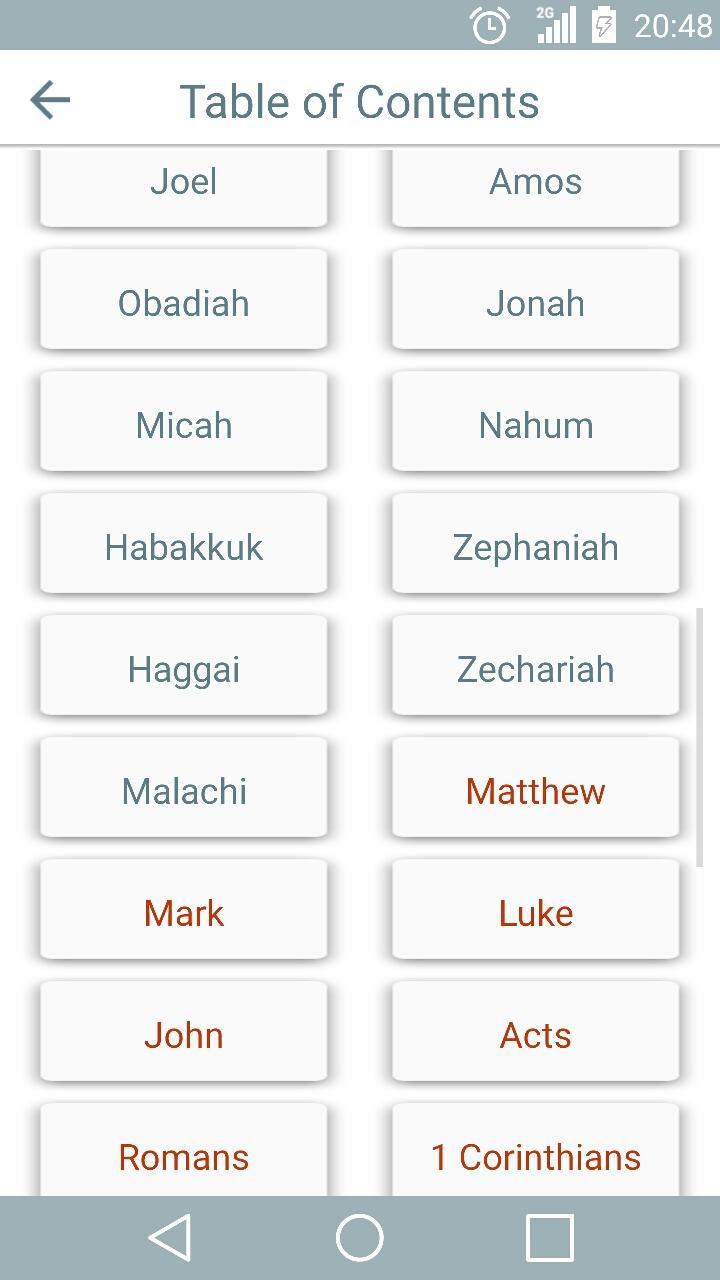Open the book of Amos
This screenshot has height=1280, width=720.
(x=535, y=185)
